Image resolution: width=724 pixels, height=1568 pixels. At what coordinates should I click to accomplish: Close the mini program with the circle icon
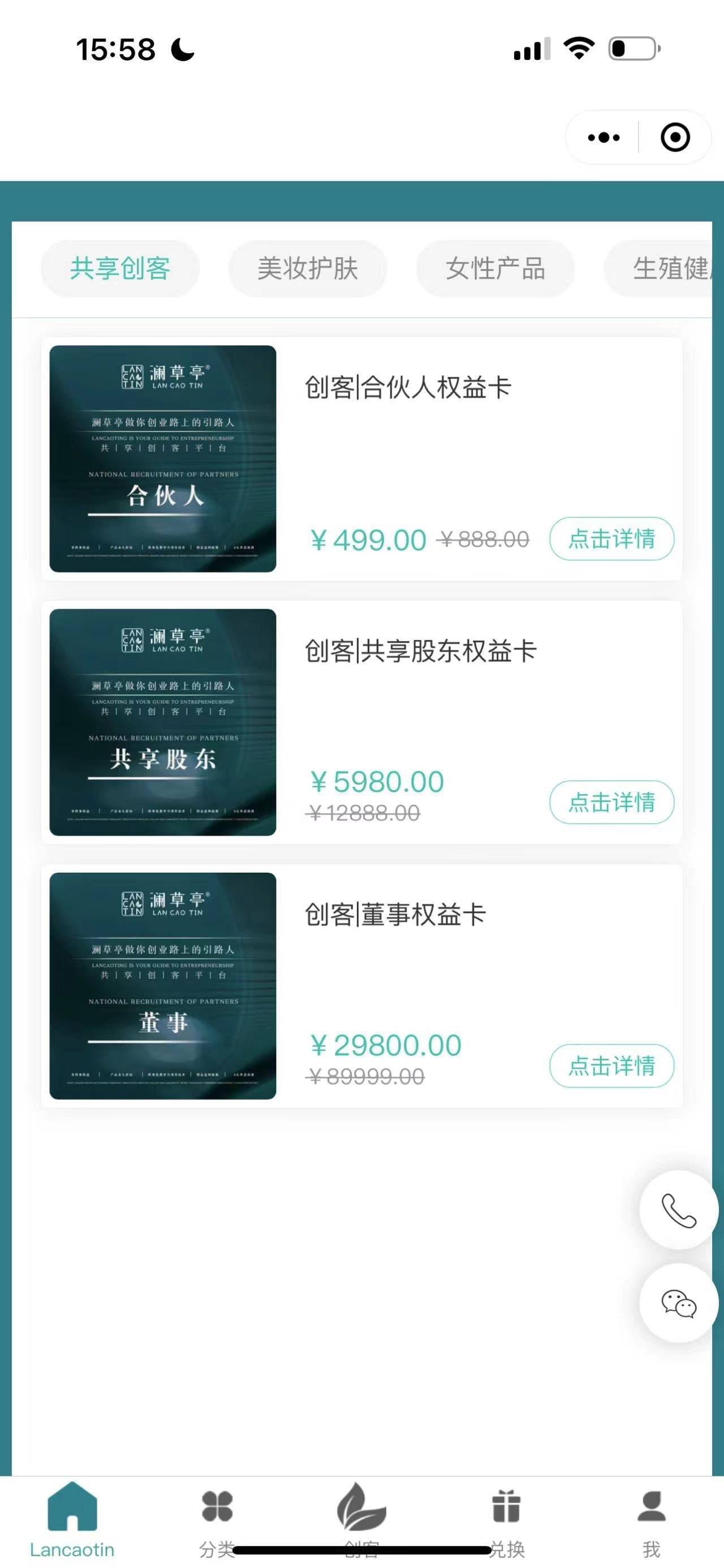tap(675, 137)
